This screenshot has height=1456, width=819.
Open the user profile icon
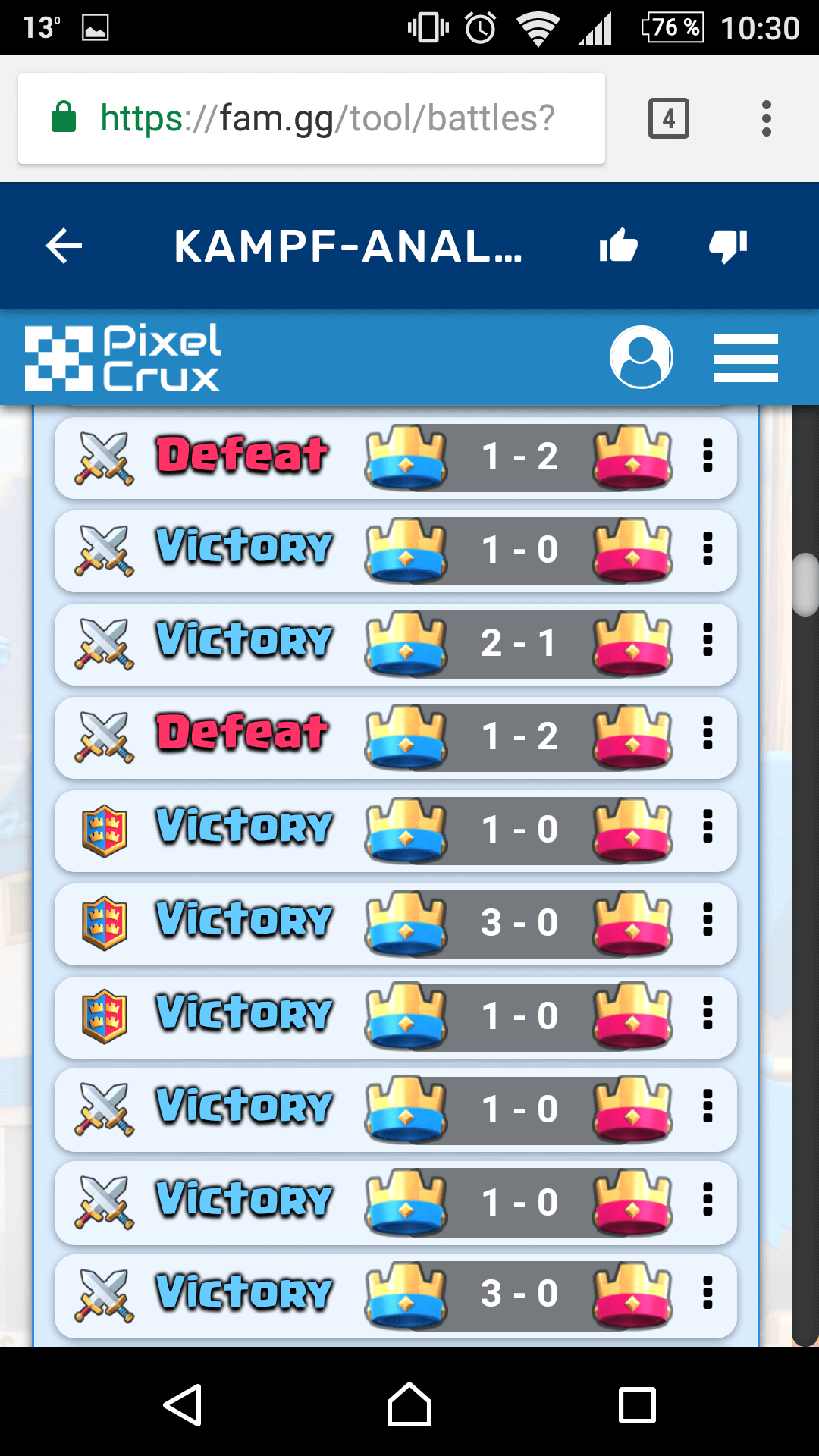(x=642, y=357)
